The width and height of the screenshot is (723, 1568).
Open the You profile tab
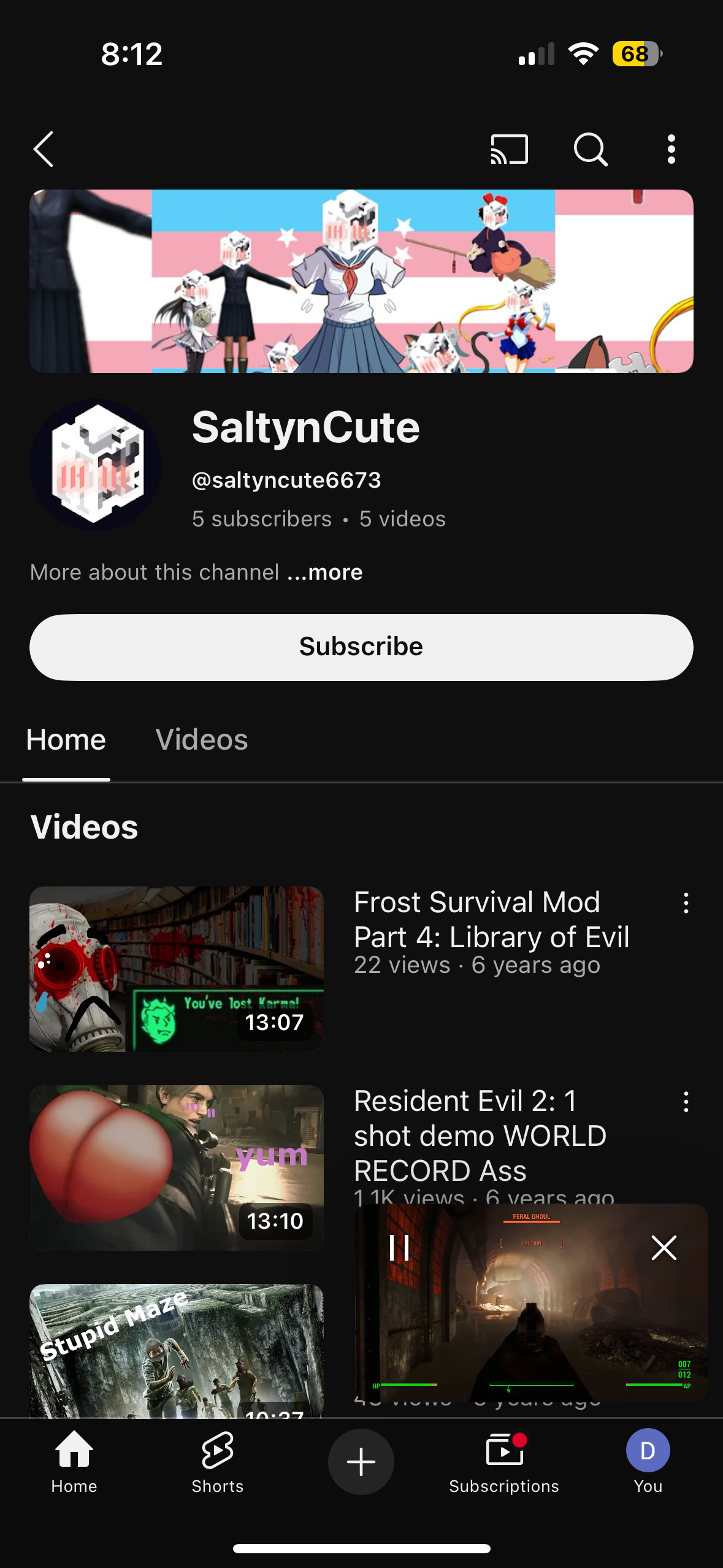648,1461
